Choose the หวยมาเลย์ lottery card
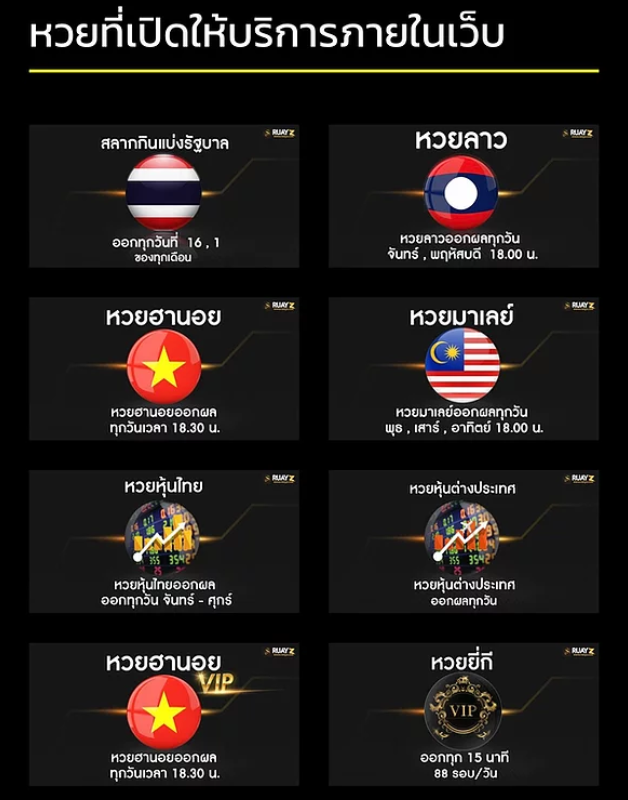628x800 pixels. pyautogui.click(x=463, y=368)
